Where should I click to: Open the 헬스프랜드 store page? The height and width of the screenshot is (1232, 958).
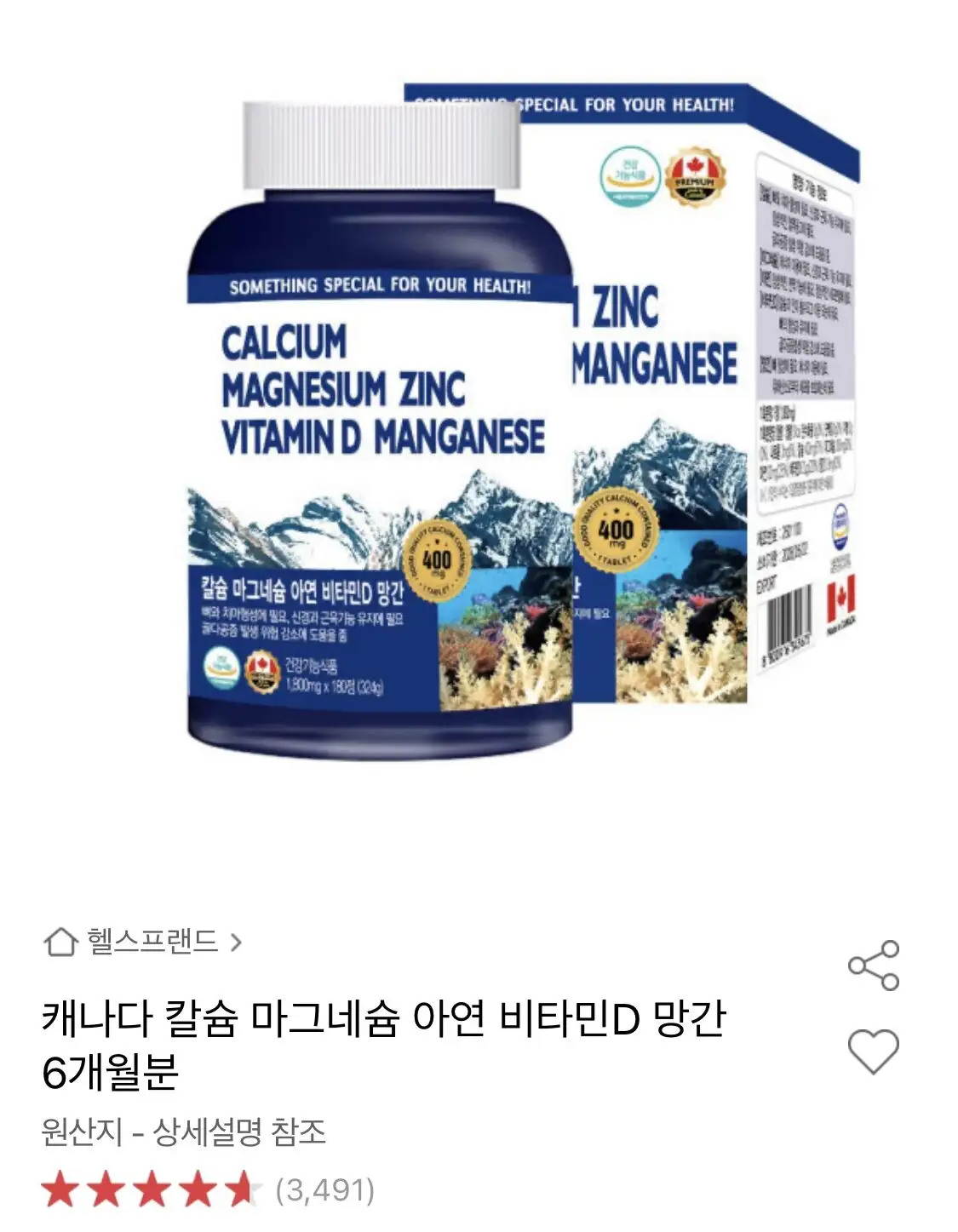(143, 942)
